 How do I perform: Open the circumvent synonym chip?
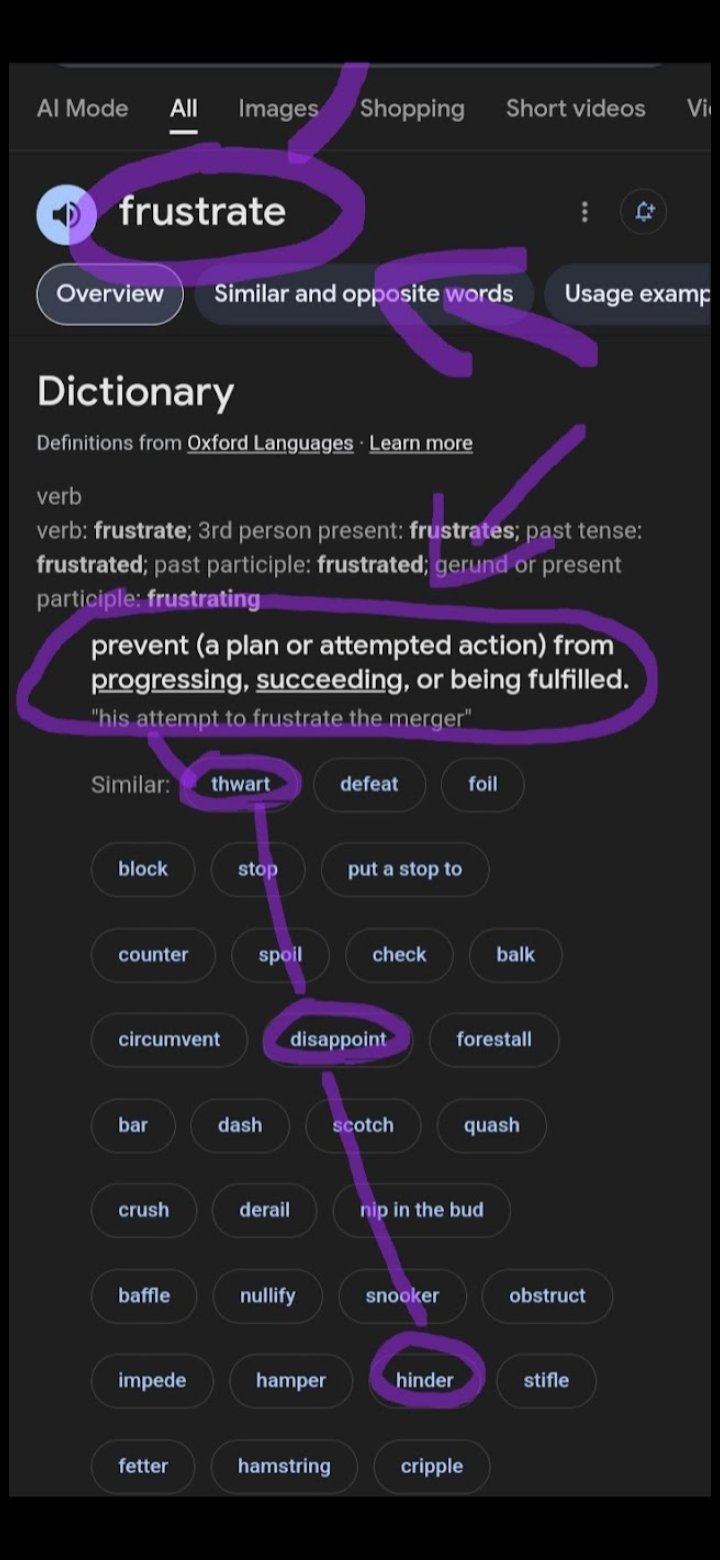(x=169, y=1039)
